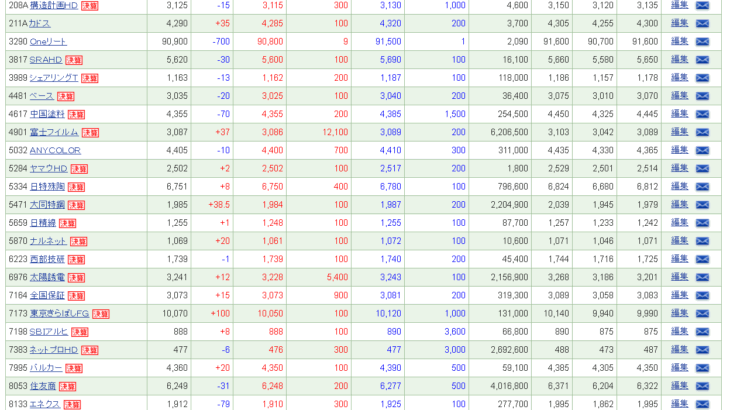
Task: Open the シェアリングT stock link
Action: pos(54,77)
